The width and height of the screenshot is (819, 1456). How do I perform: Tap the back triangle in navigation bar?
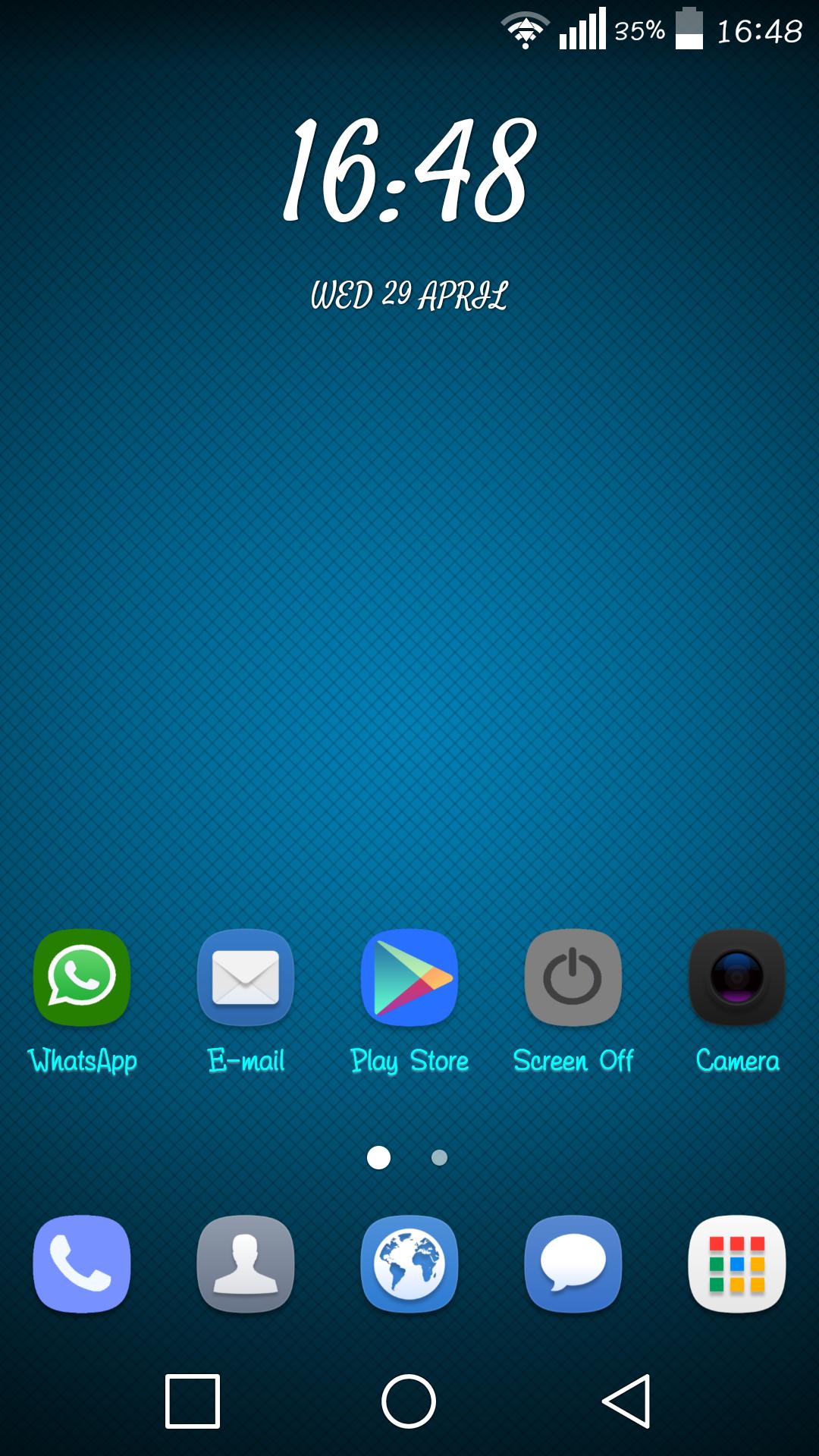click(x=628, y=1401)
